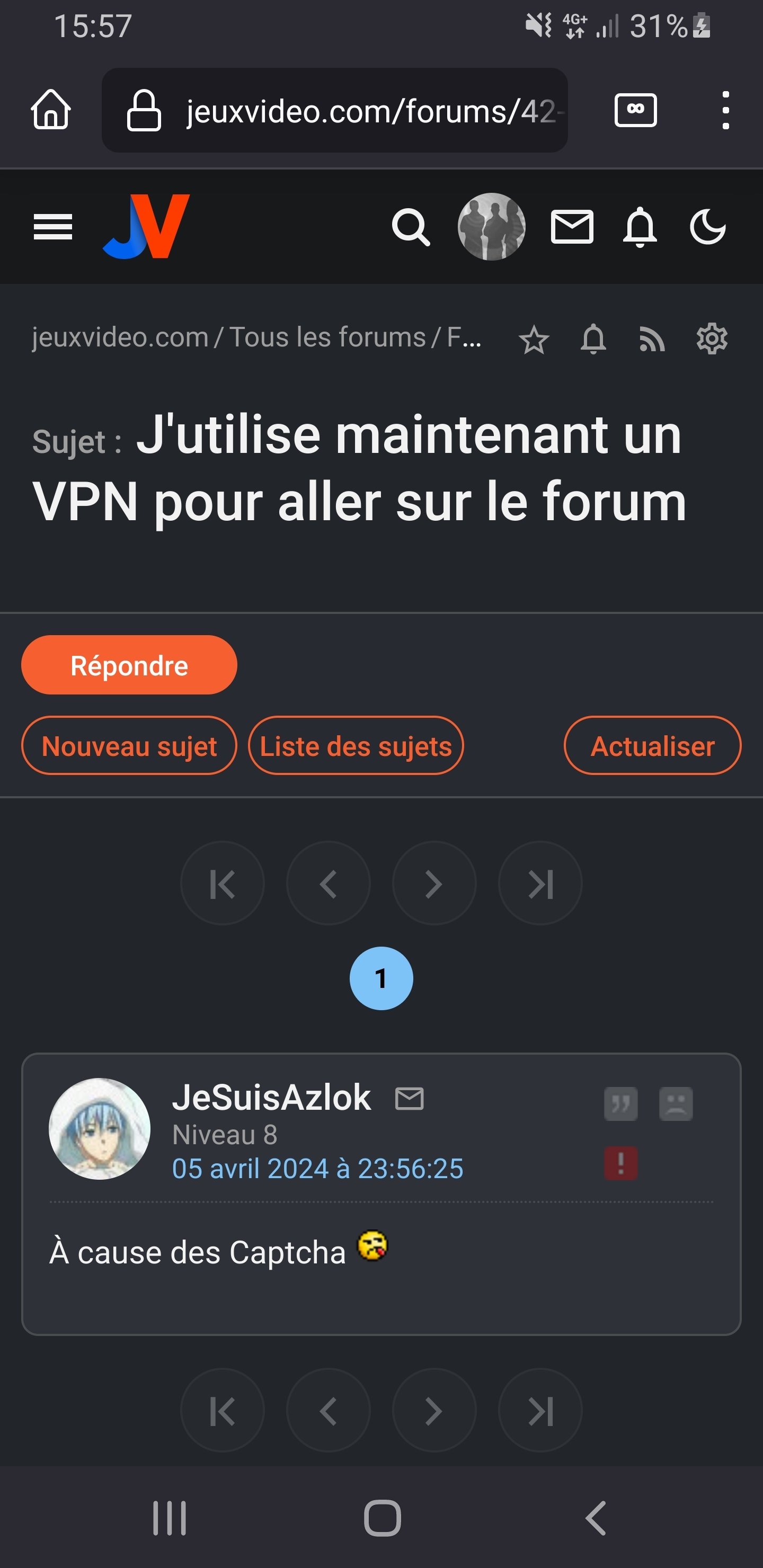Create a Nouveau sujet
This screenshot has width=763, height=1568.
(x=129, y=745)
